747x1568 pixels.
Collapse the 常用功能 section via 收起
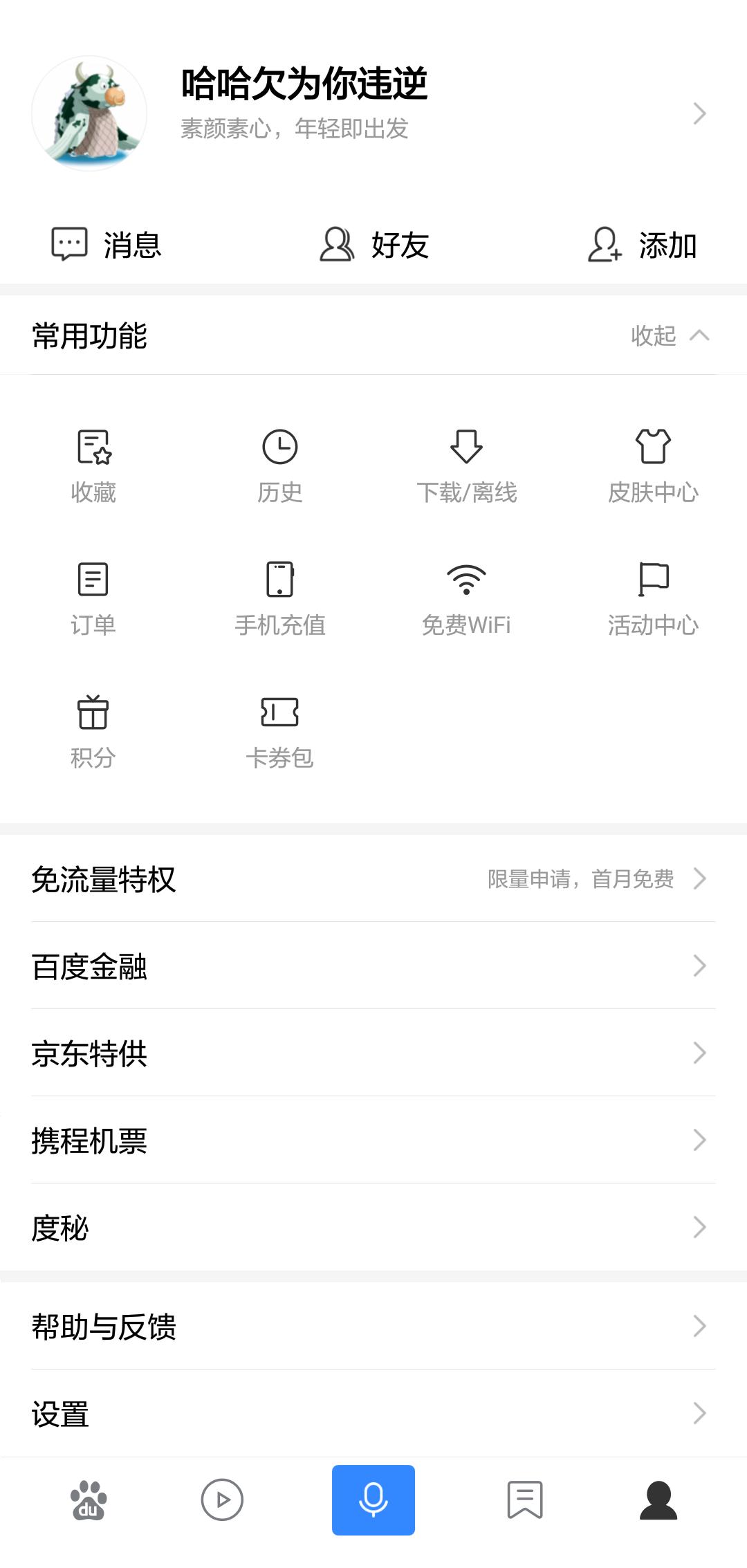pos(670,337)
